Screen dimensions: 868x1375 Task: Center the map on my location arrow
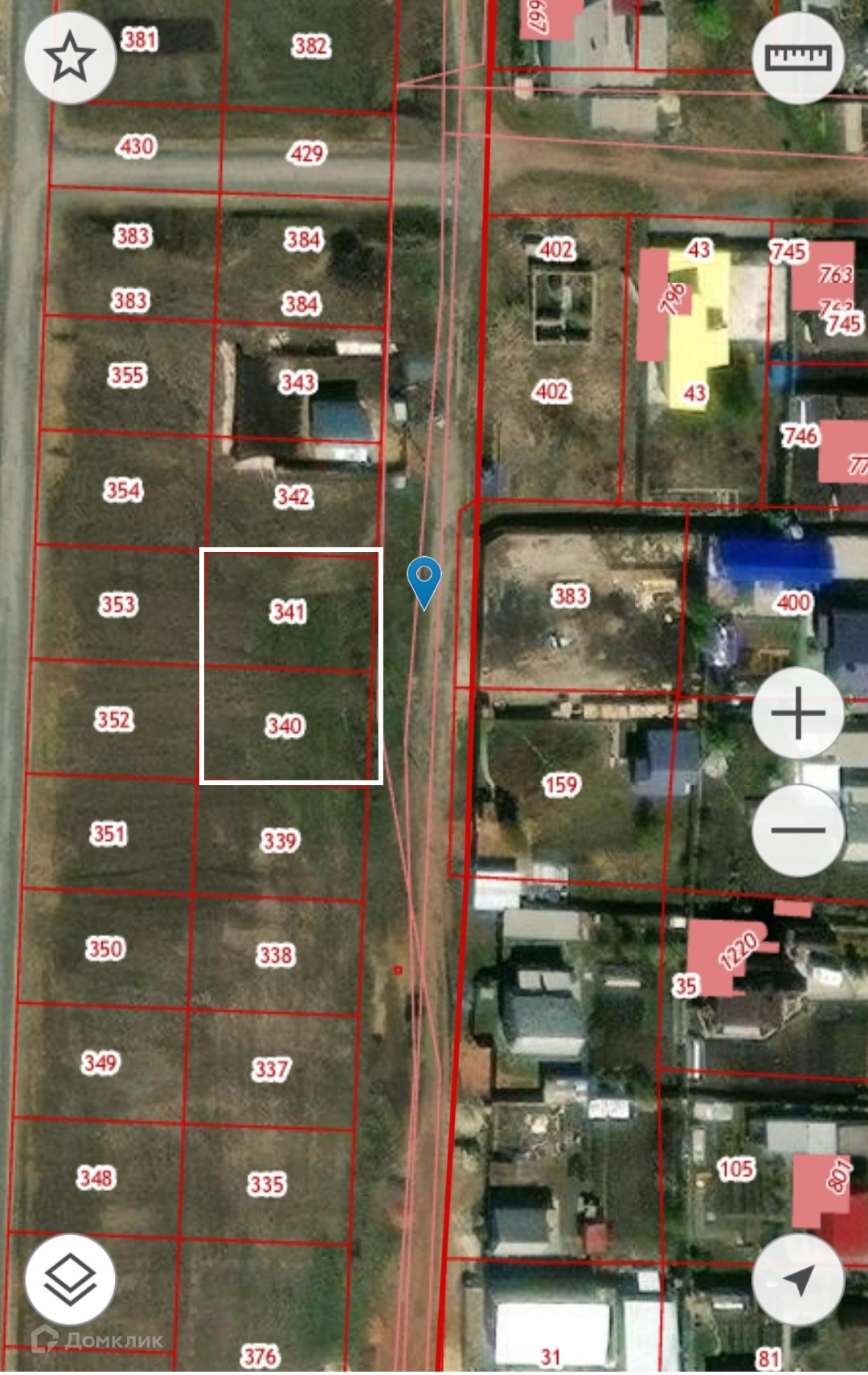pyautogui.click(x=798, y=1279)
